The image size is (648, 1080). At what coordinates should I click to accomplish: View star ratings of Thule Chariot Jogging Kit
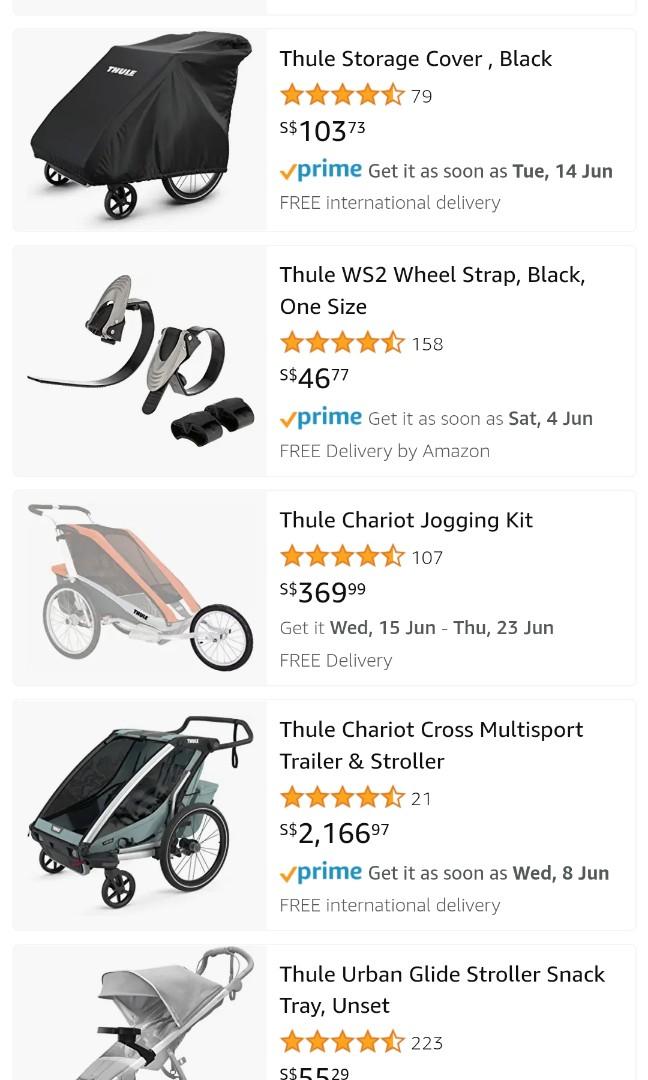(x=342, y=557)
